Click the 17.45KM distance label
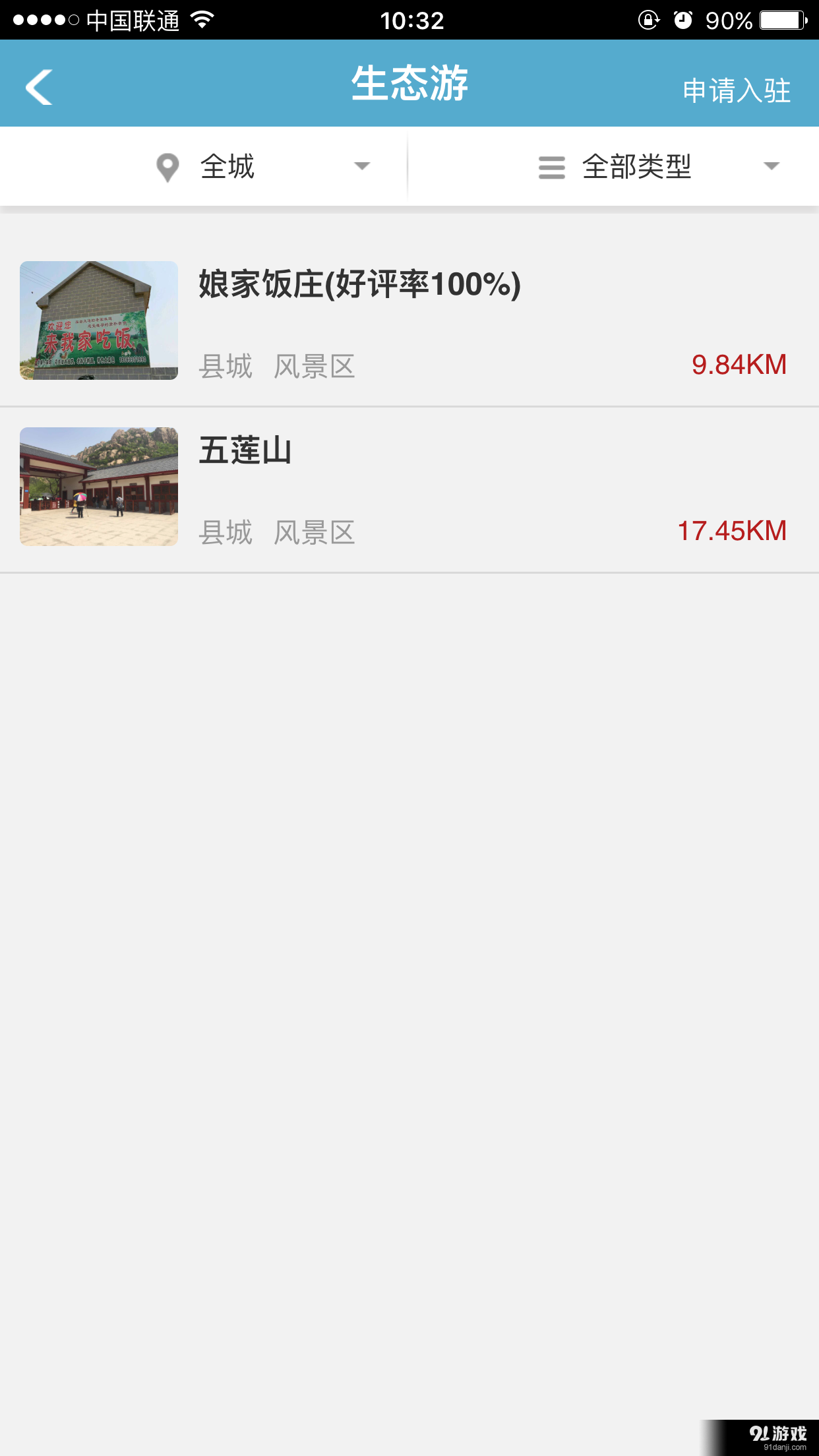Viewport: 819px width, 1456px height. pos(733,530)
